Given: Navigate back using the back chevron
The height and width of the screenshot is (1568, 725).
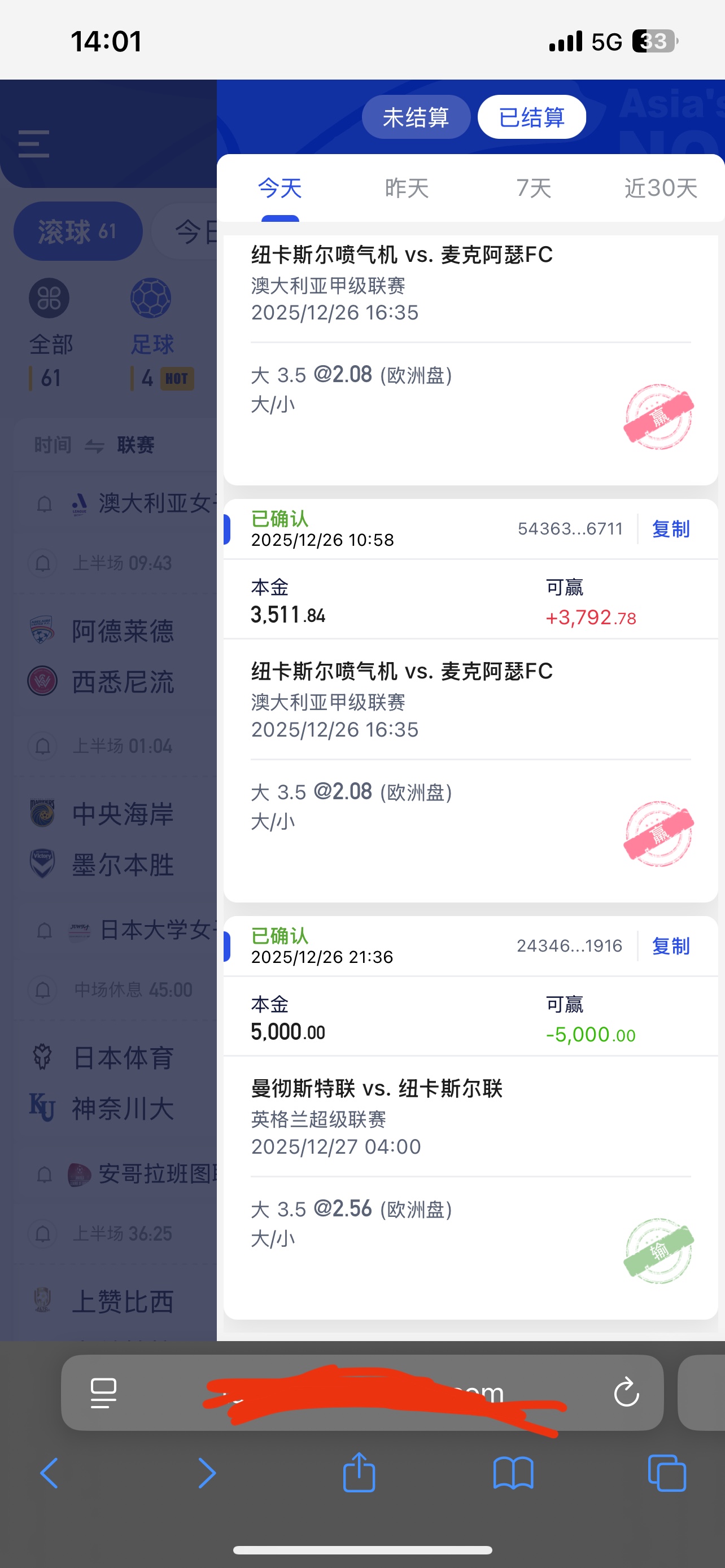Looking at the screenshot, I should [49, 1473].
